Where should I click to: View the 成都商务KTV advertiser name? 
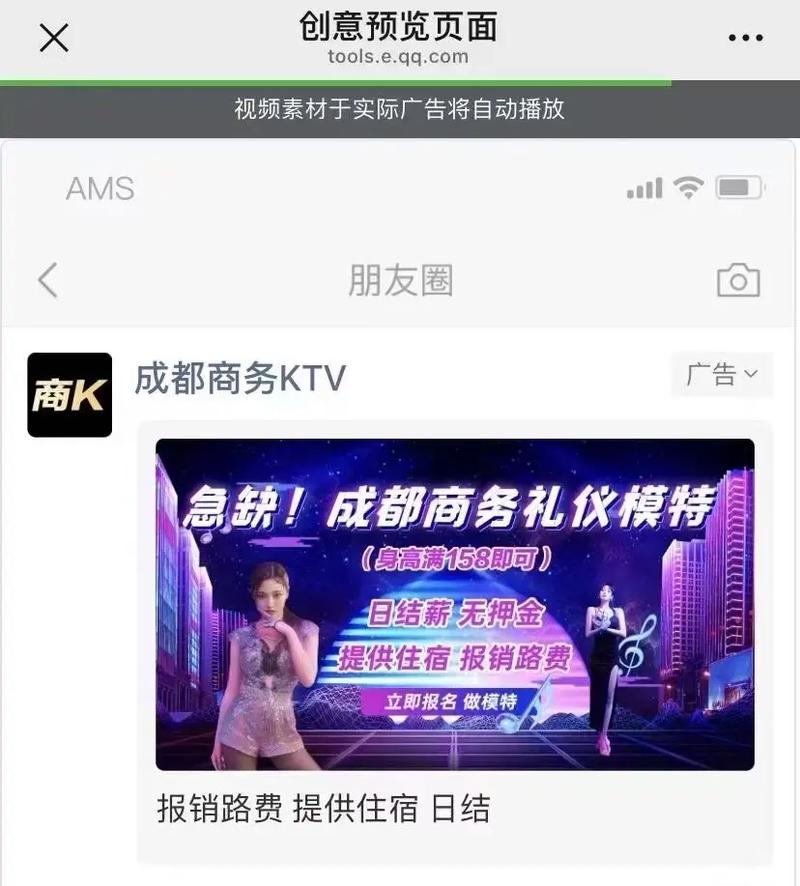240,379
